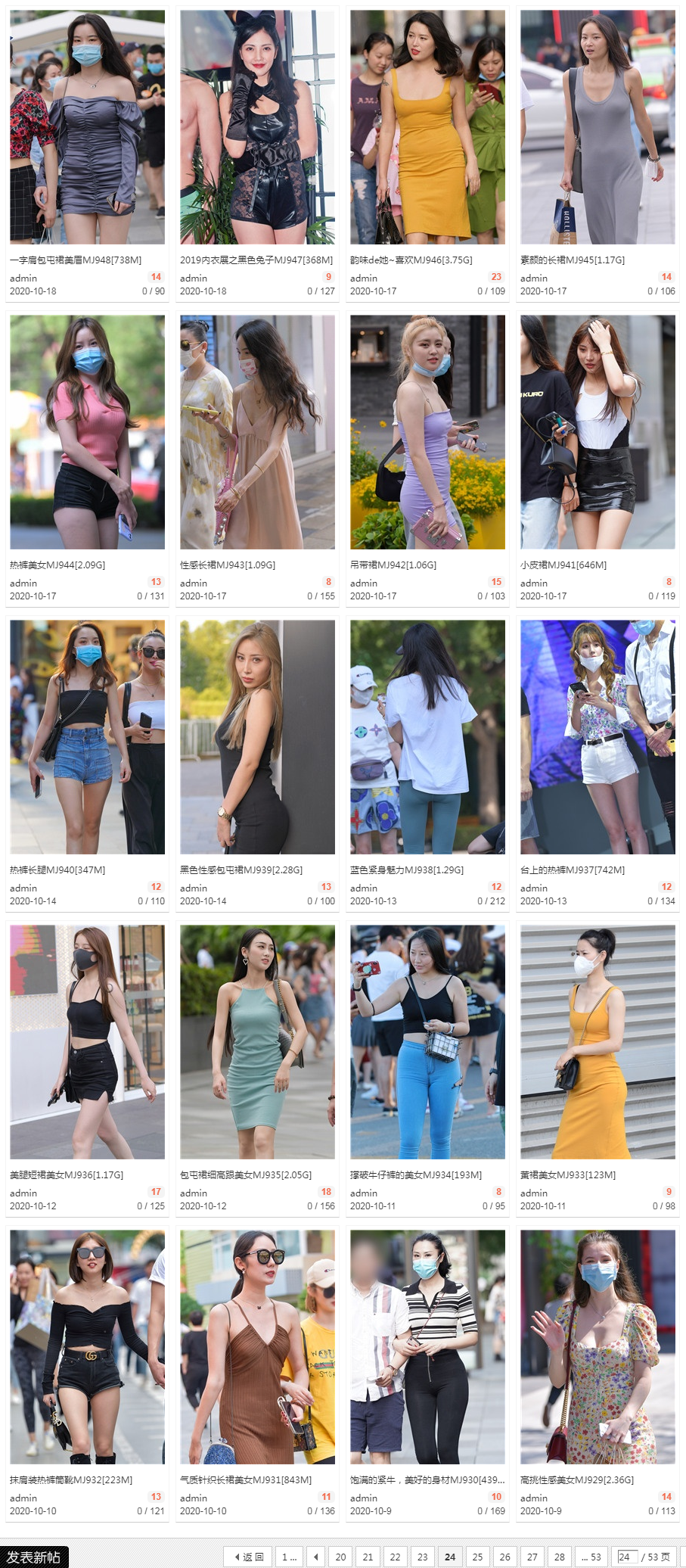Open thread MJ946 韵味de她
Viewport: 686px width, 1568px height.
pos(411,260)
